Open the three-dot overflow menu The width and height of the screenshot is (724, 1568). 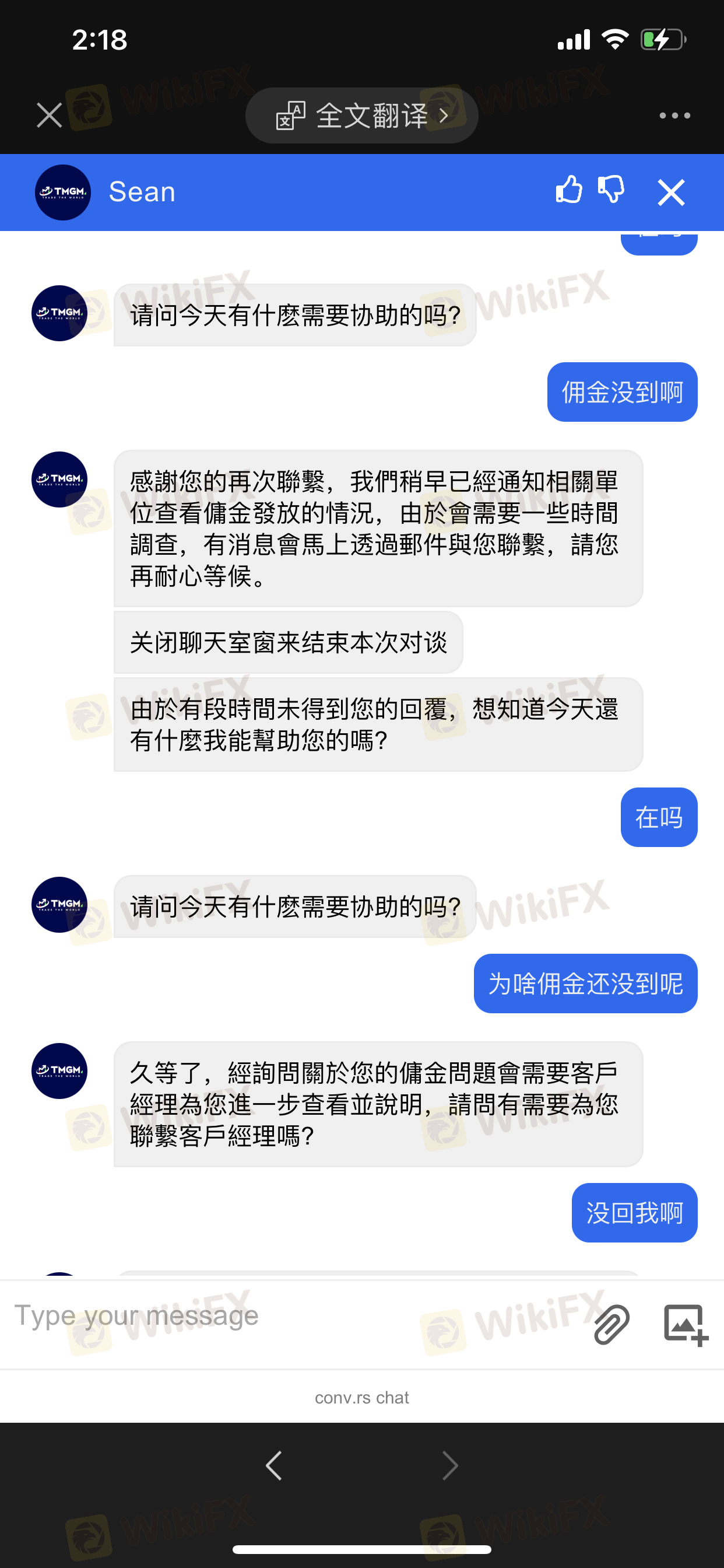tap(674, 115)
